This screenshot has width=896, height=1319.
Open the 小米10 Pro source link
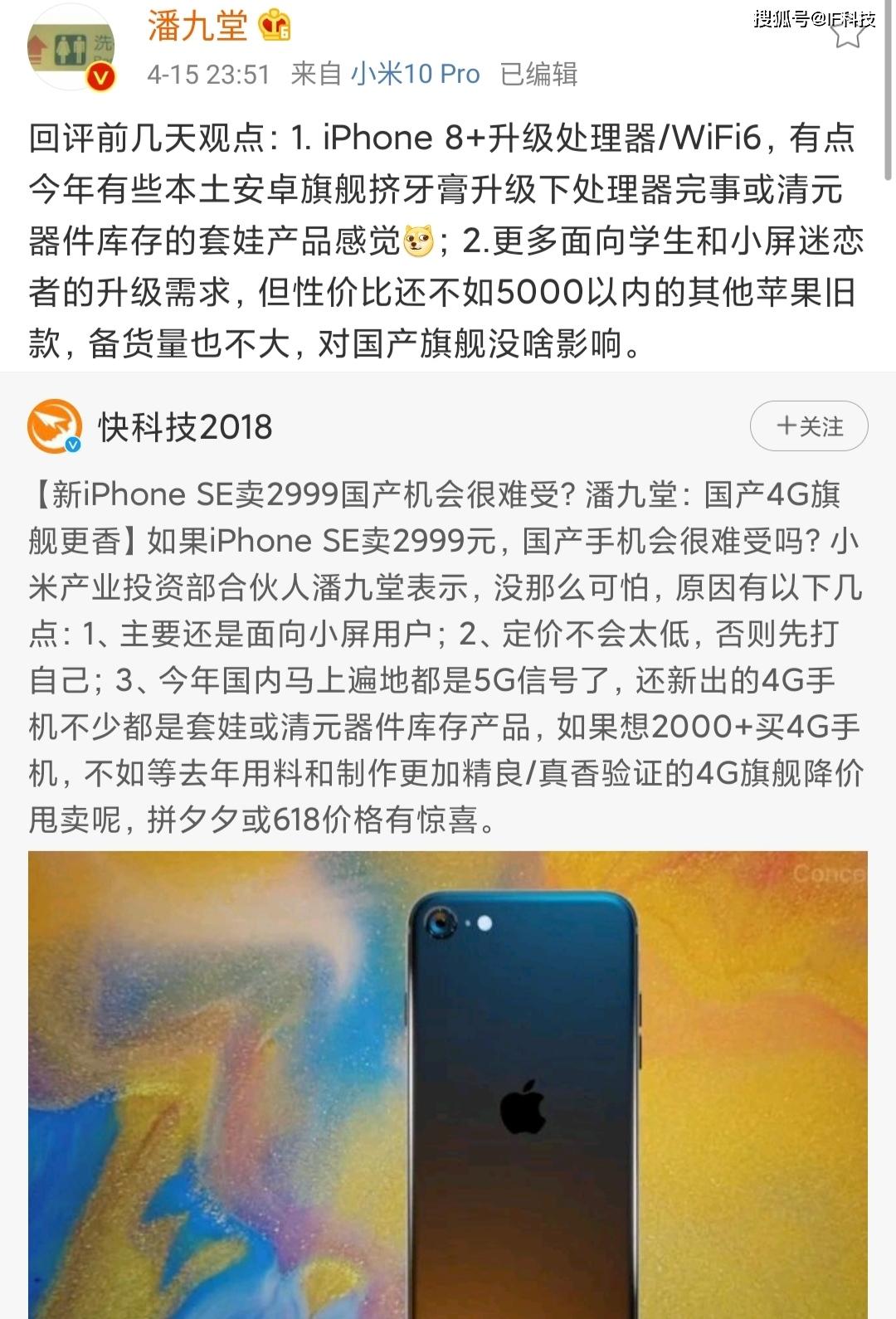[415, 74]
